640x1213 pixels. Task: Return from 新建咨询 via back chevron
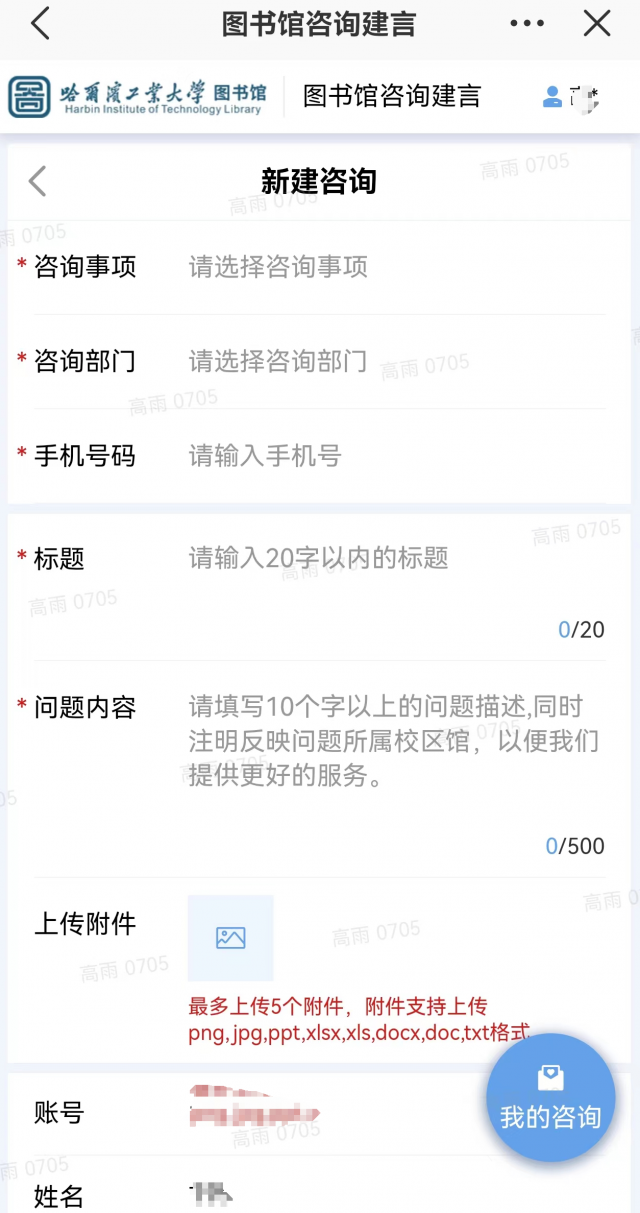point(38,181)
